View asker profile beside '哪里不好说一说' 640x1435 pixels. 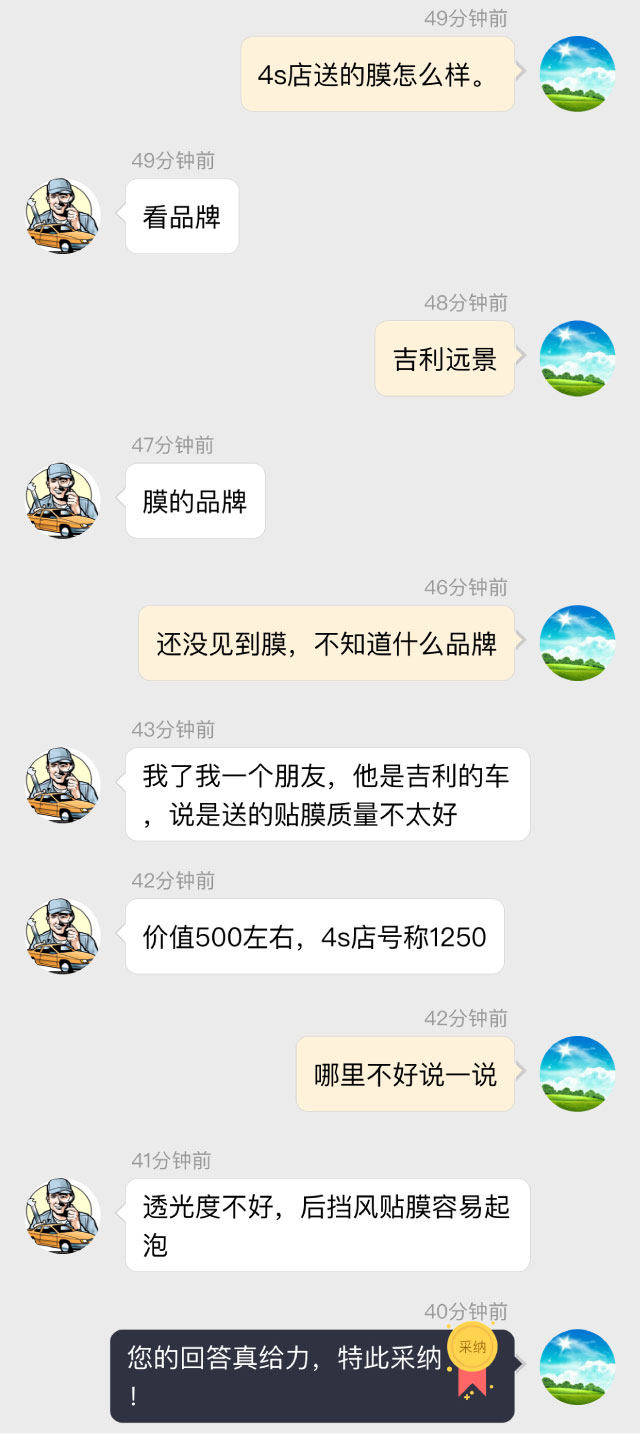tap(577, 1073)
